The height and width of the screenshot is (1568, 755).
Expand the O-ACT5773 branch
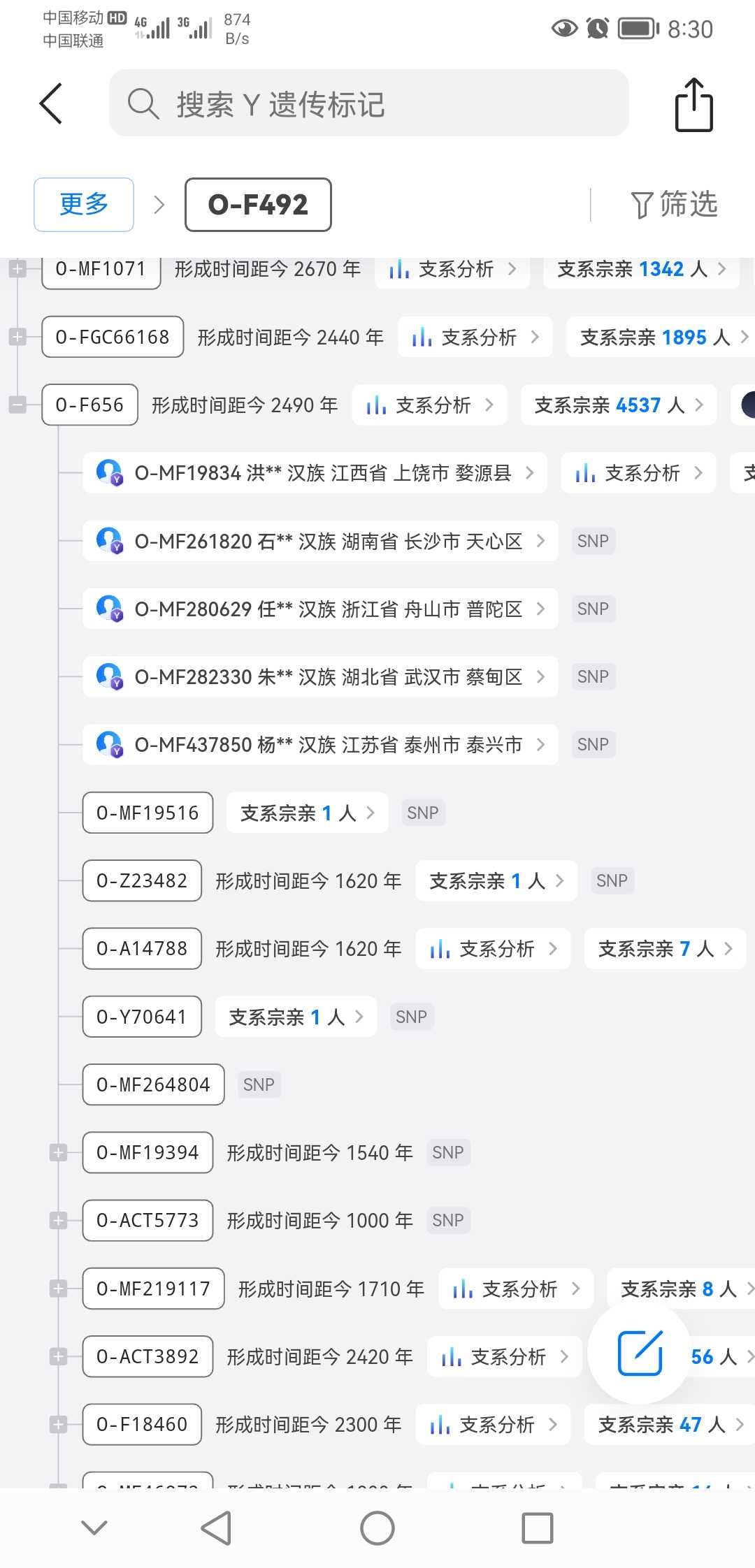coord(59,1220)
